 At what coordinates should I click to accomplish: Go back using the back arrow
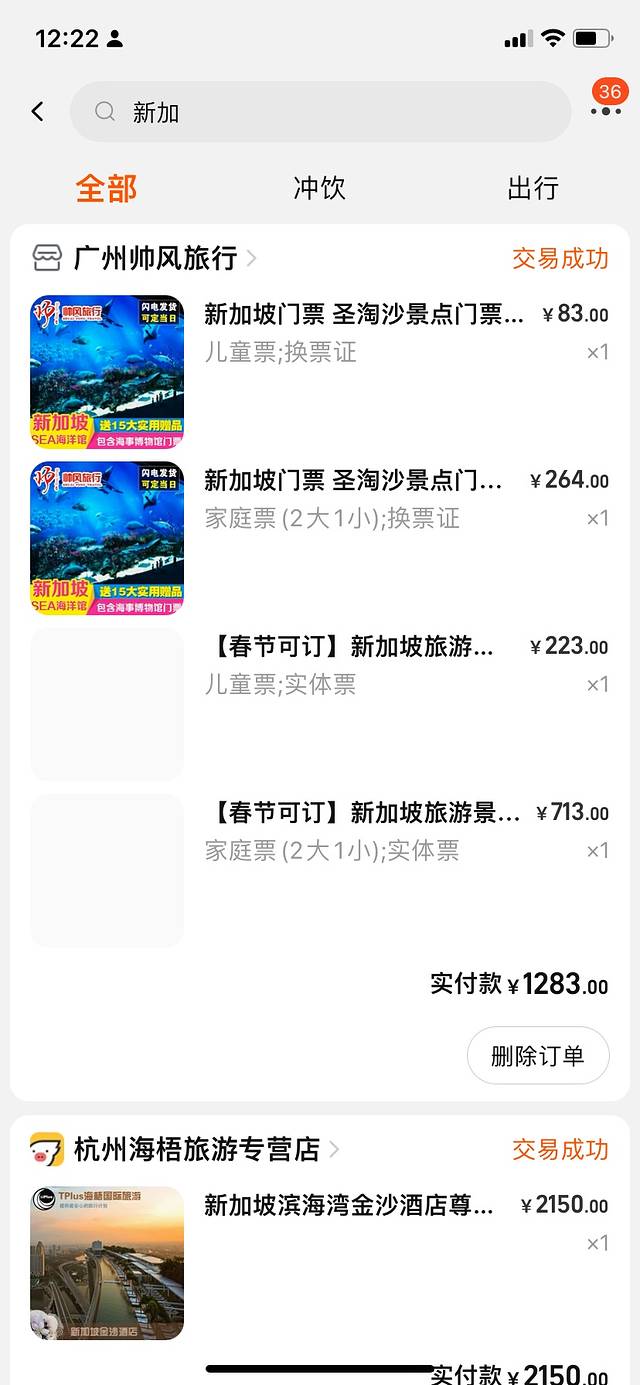(x=38, y=112)
